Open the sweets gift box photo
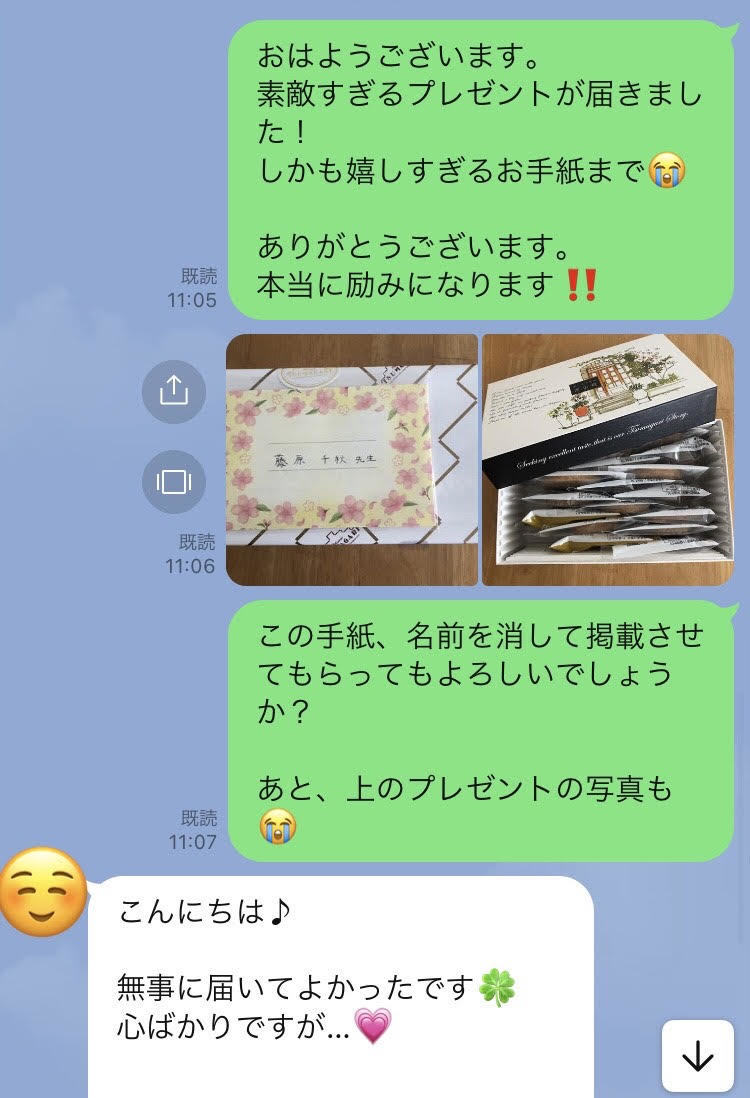The width and height of the screenshot is (750, 1098). (607, 459)
